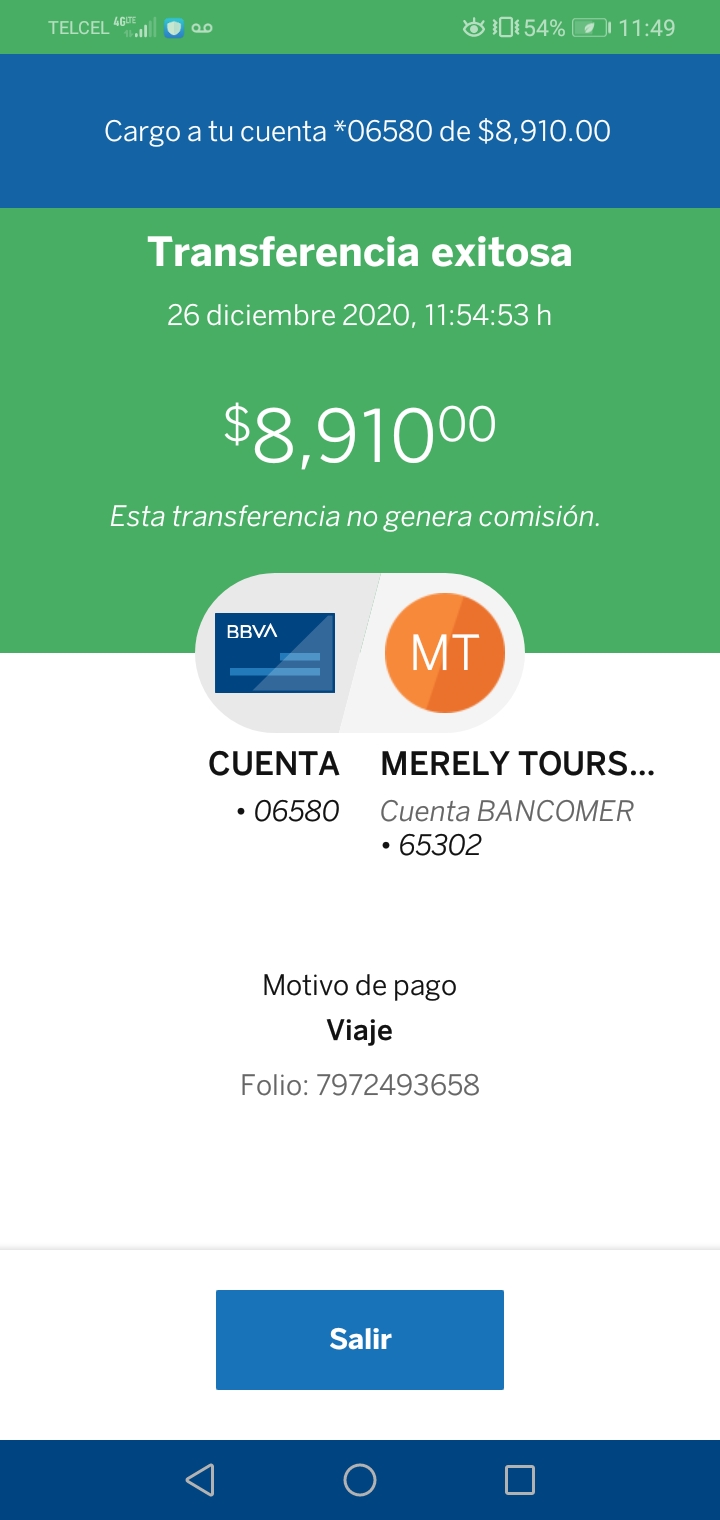Tap the Salir button to exit
The width and height of the screenshot is (720, 1520).
click(x=360, y=1339)
